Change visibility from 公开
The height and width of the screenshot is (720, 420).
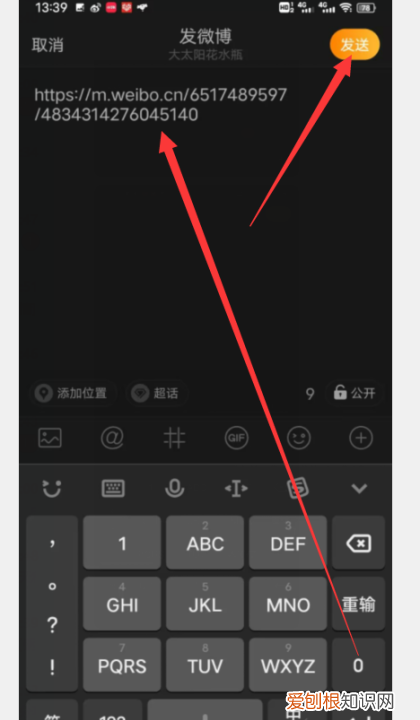(x=354, y=393)
